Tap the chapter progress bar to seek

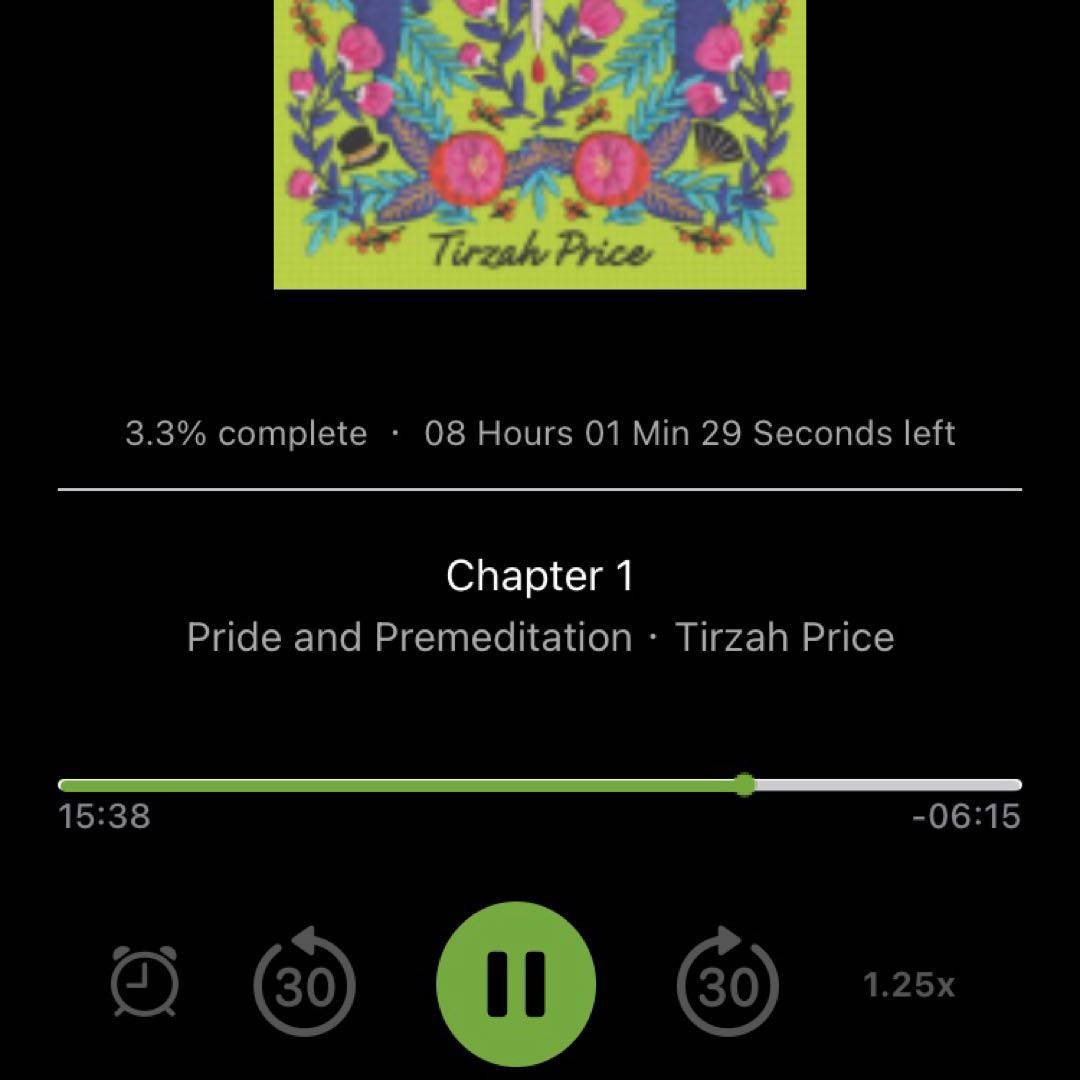point(540,786)
